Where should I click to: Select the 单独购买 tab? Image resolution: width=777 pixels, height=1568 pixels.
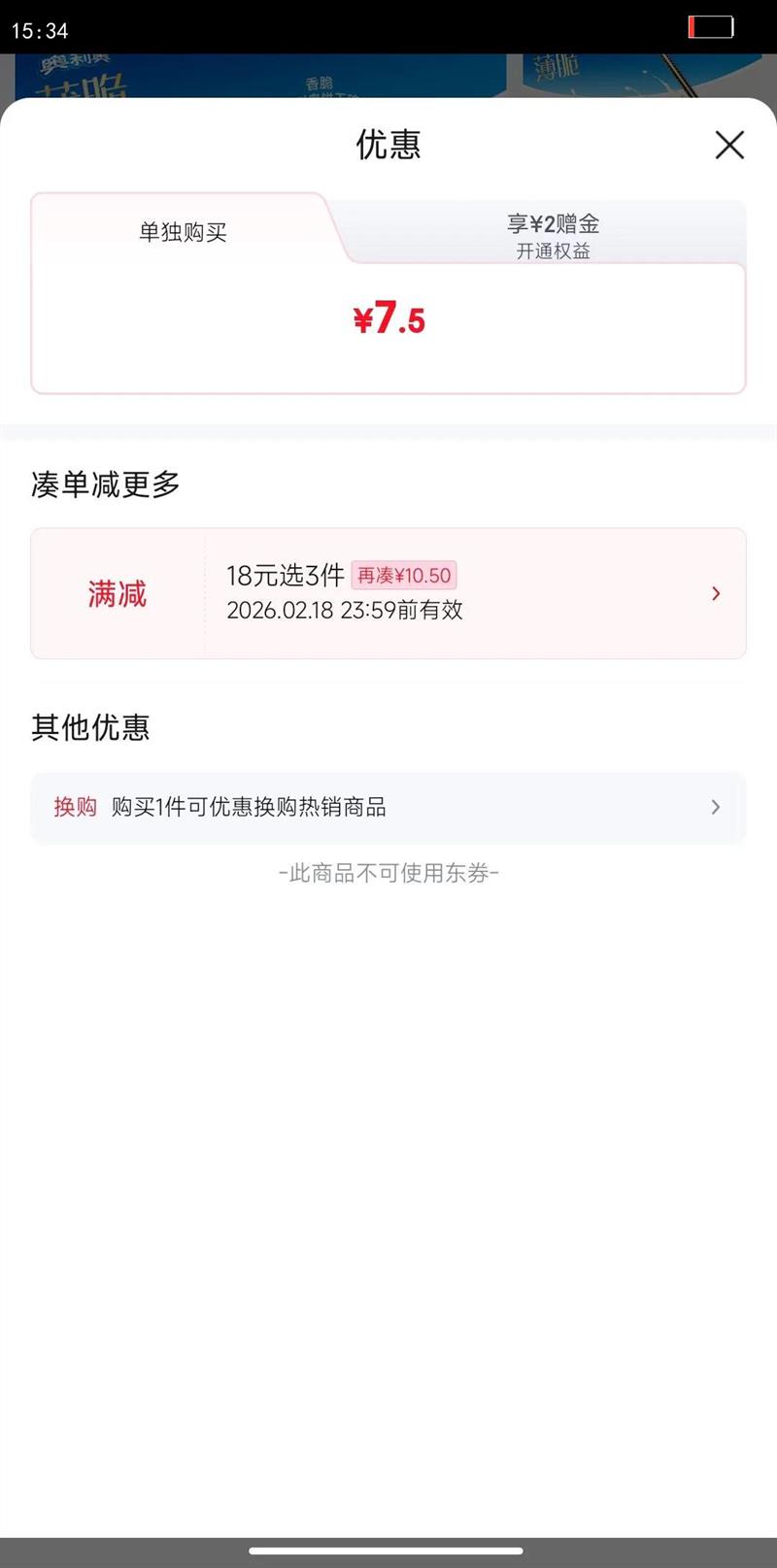tap(183, 231)
